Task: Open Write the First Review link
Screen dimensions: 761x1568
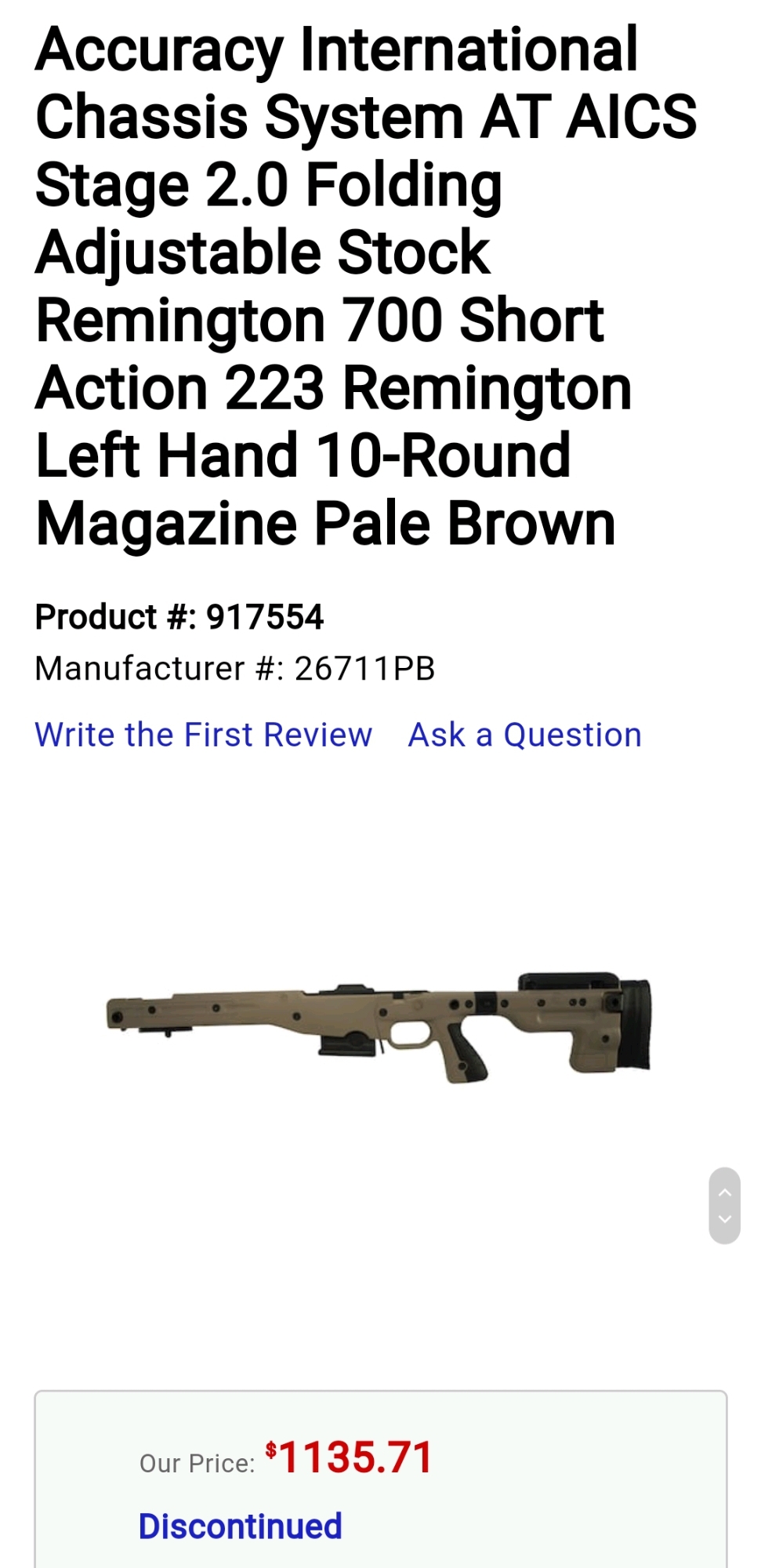Action: (x=203, y=735)
